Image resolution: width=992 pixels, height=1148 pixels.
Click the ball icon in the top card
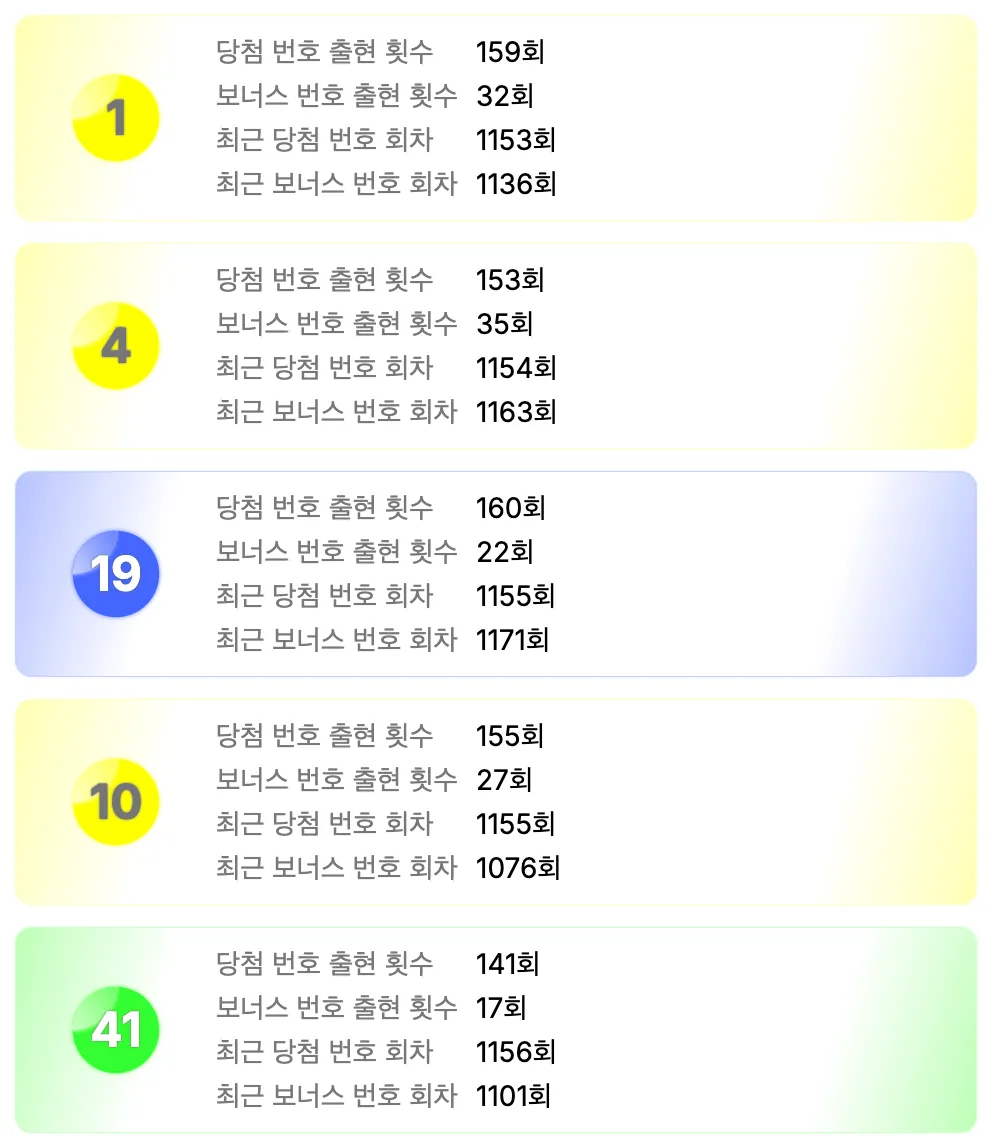[116, 117]
